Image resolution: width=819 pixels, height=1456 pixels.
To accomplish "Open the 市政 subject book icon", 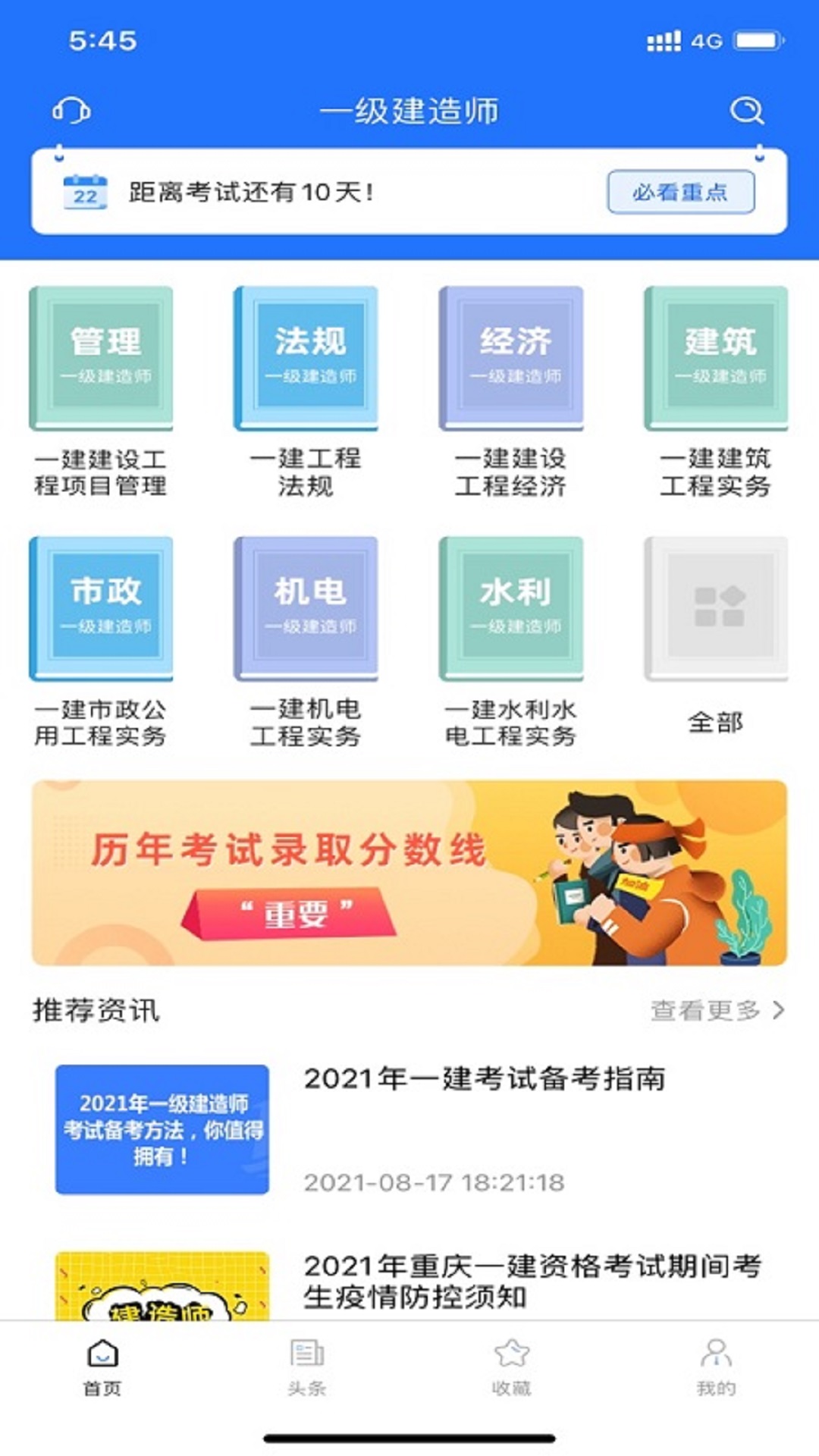I will (103, 607).
